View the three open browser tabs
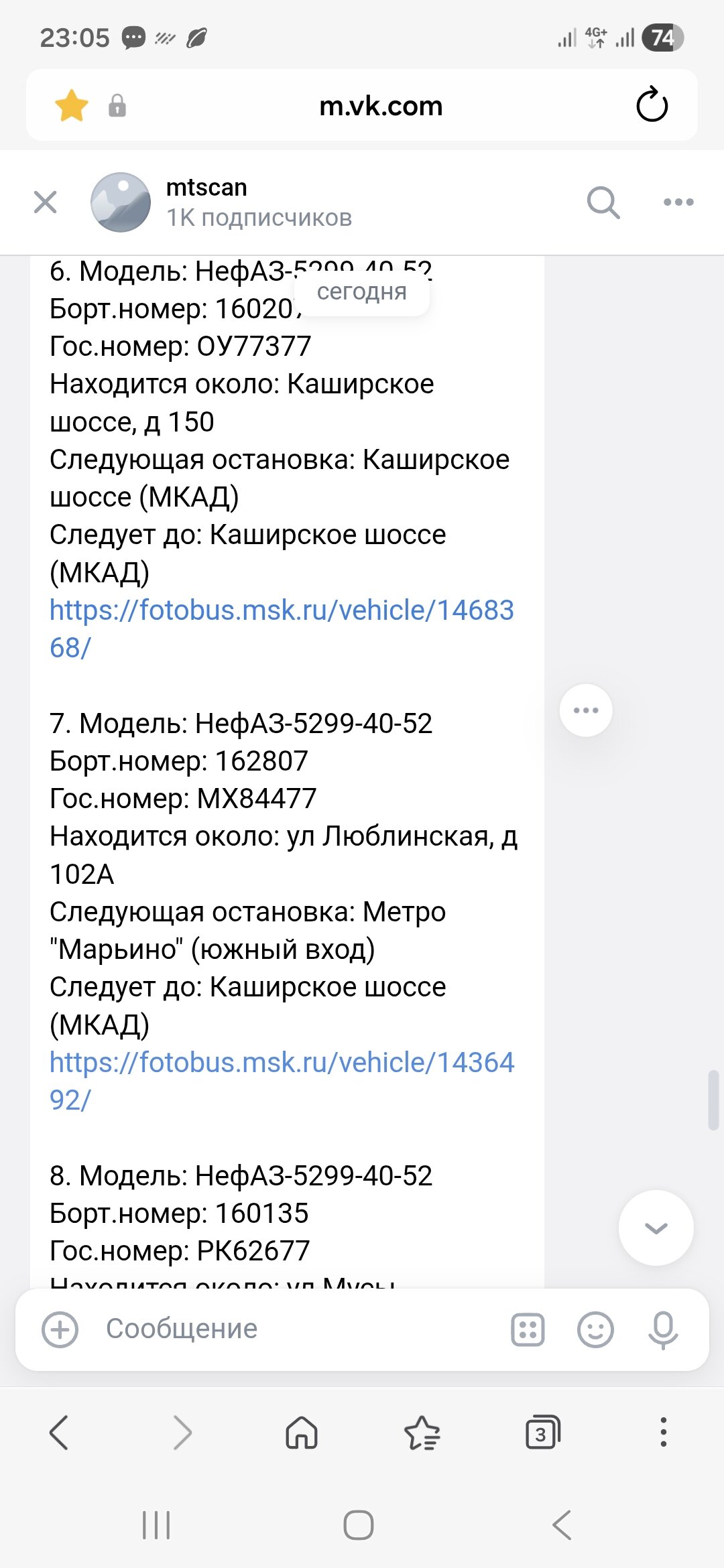The image size is (724, 1568). coord(542,1433)
